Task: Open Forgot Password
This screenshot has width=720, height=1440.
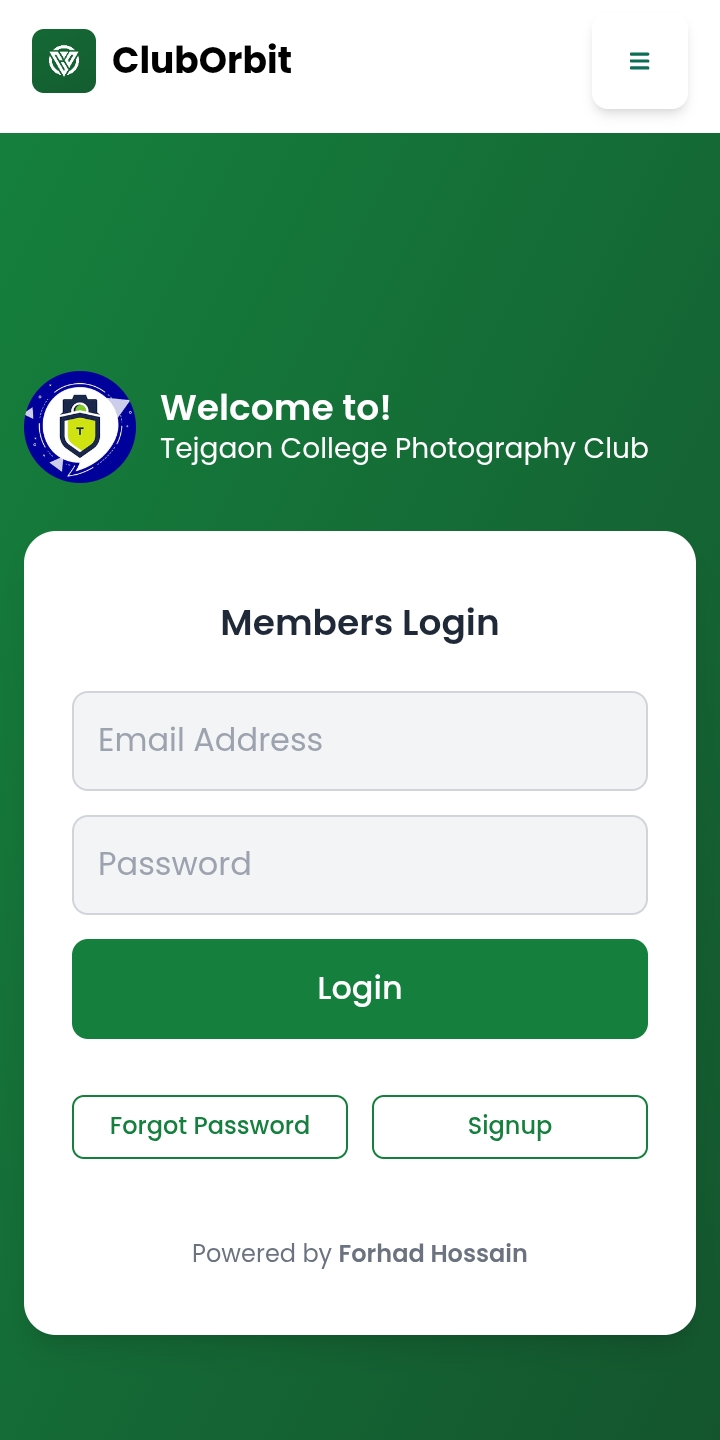Action: pos(210,1127)
